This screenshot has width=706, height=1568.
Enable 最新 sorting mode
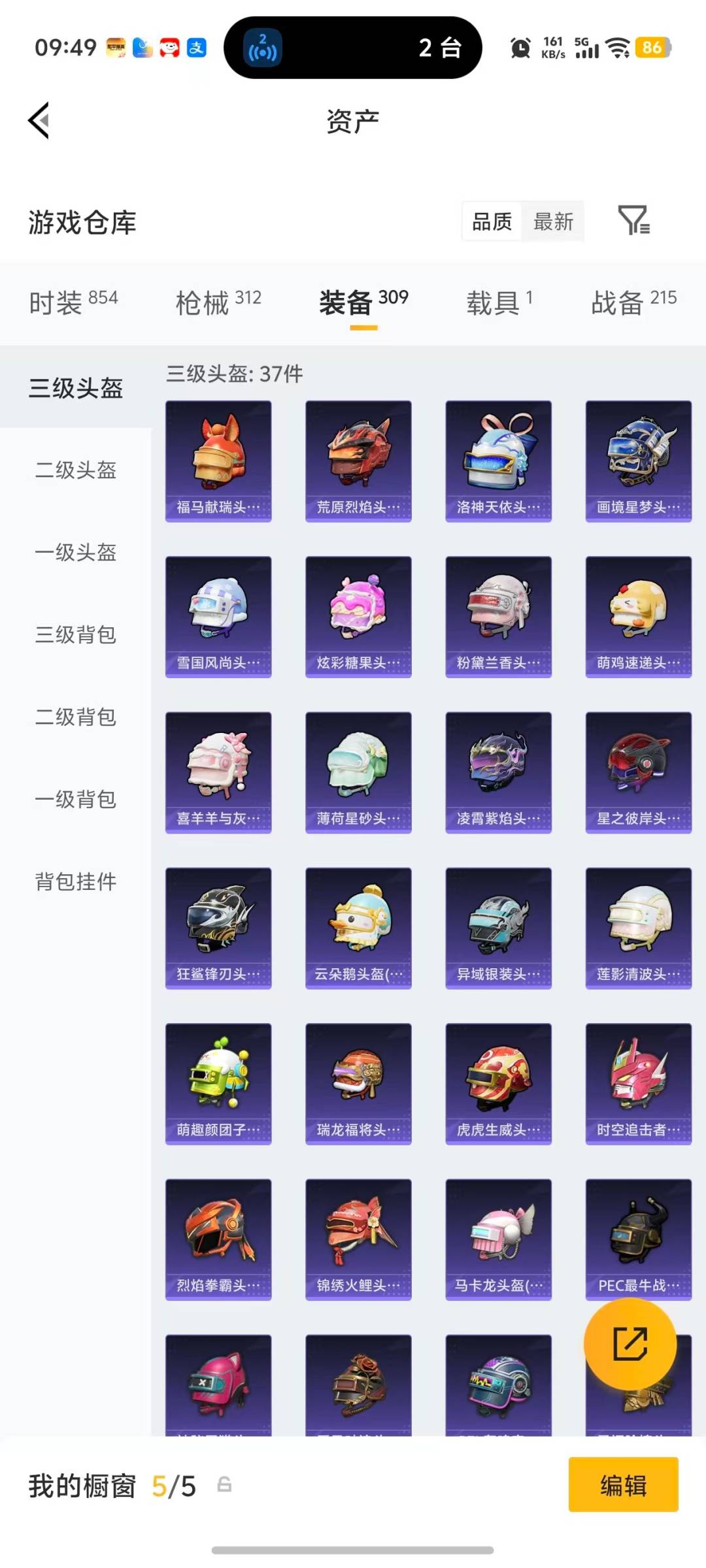[x=553, y=221]
